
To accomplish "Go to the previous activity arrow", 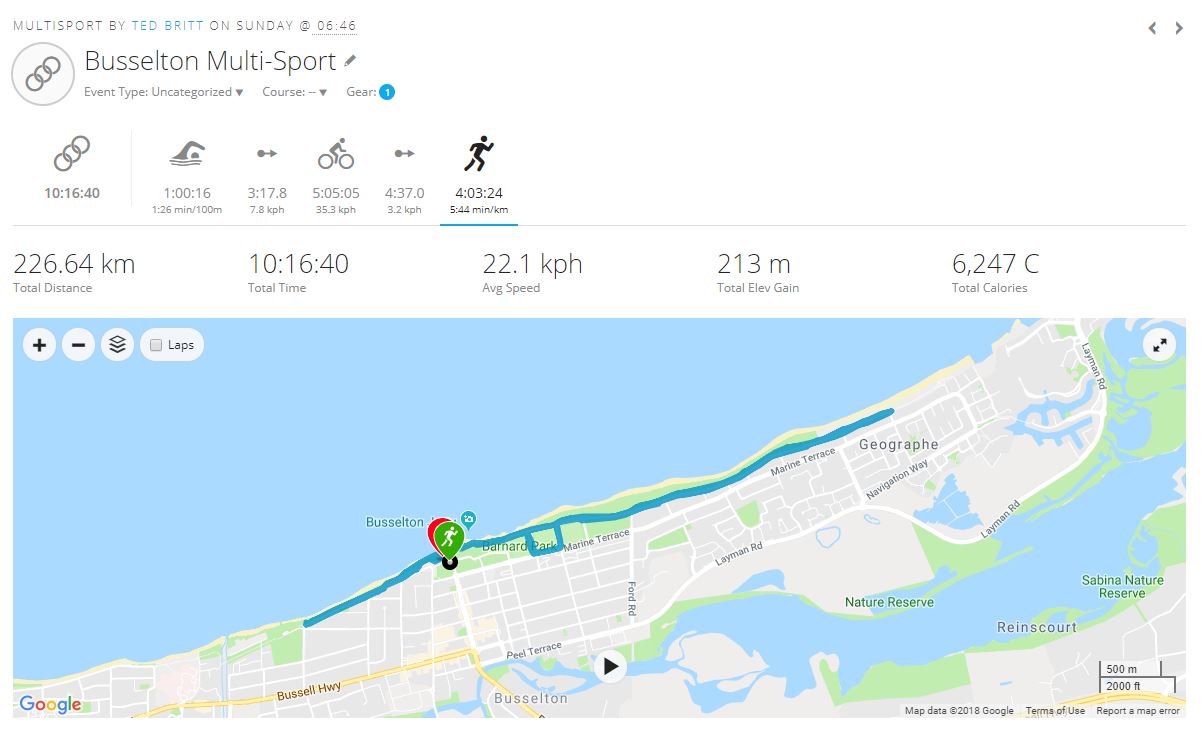I will 1152,29.
